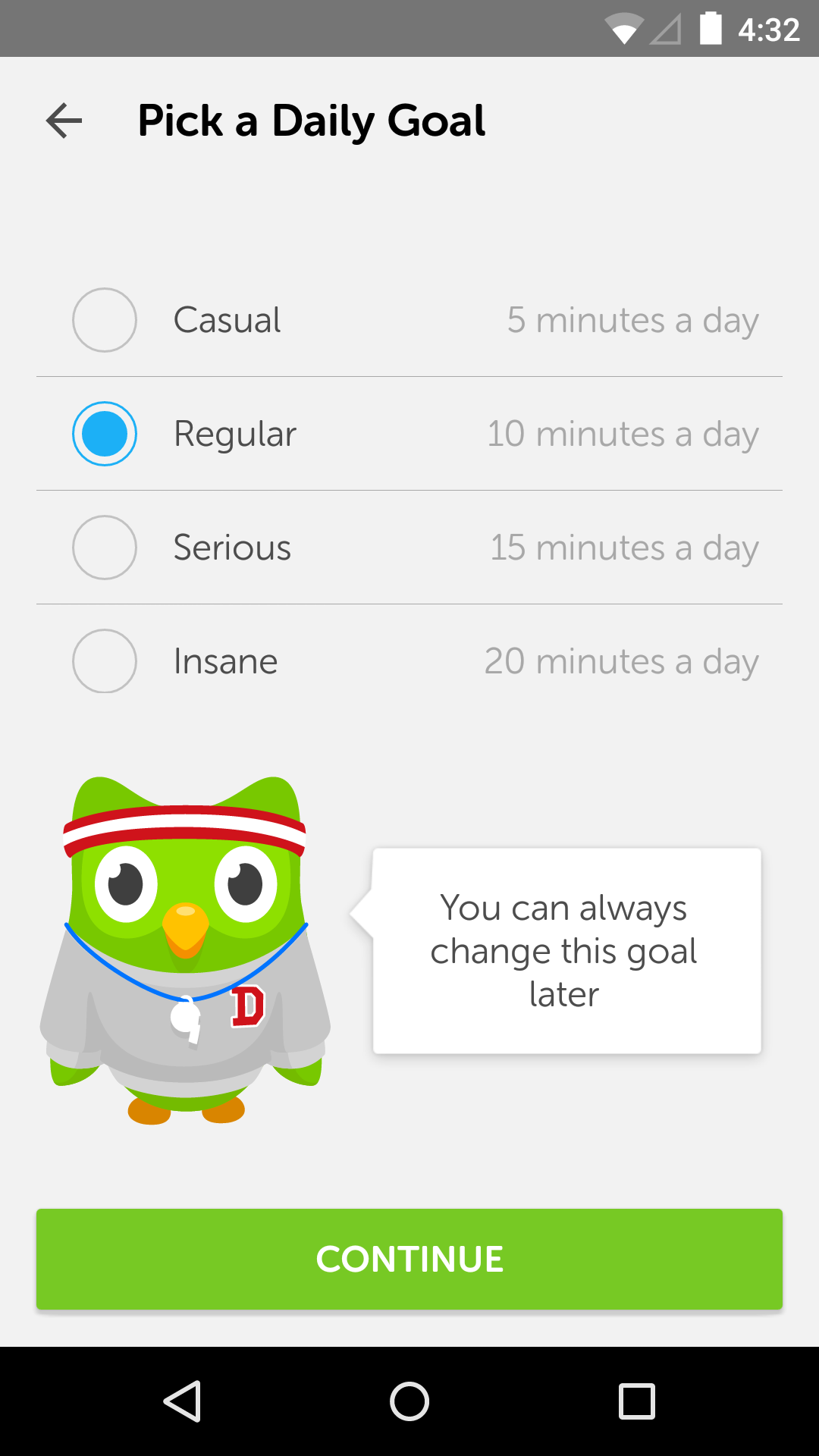Click the battery indicator icon
The height and width of the screenshot is (1456, 819).
(x=710, y=29)
